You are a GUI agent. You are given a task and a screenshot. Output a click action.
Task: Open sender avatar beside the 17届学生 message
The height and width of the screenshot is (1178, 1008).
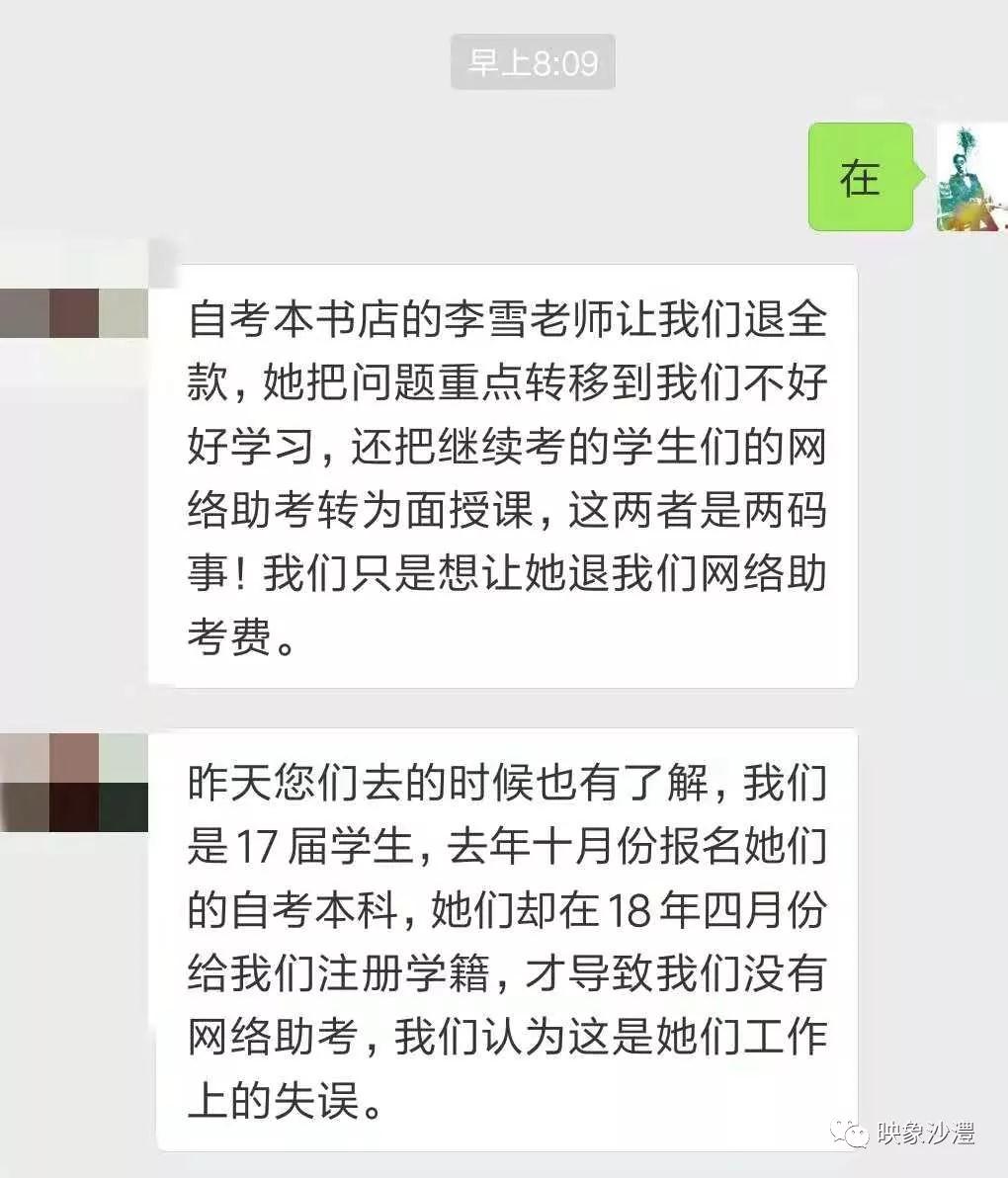(74, 781)
